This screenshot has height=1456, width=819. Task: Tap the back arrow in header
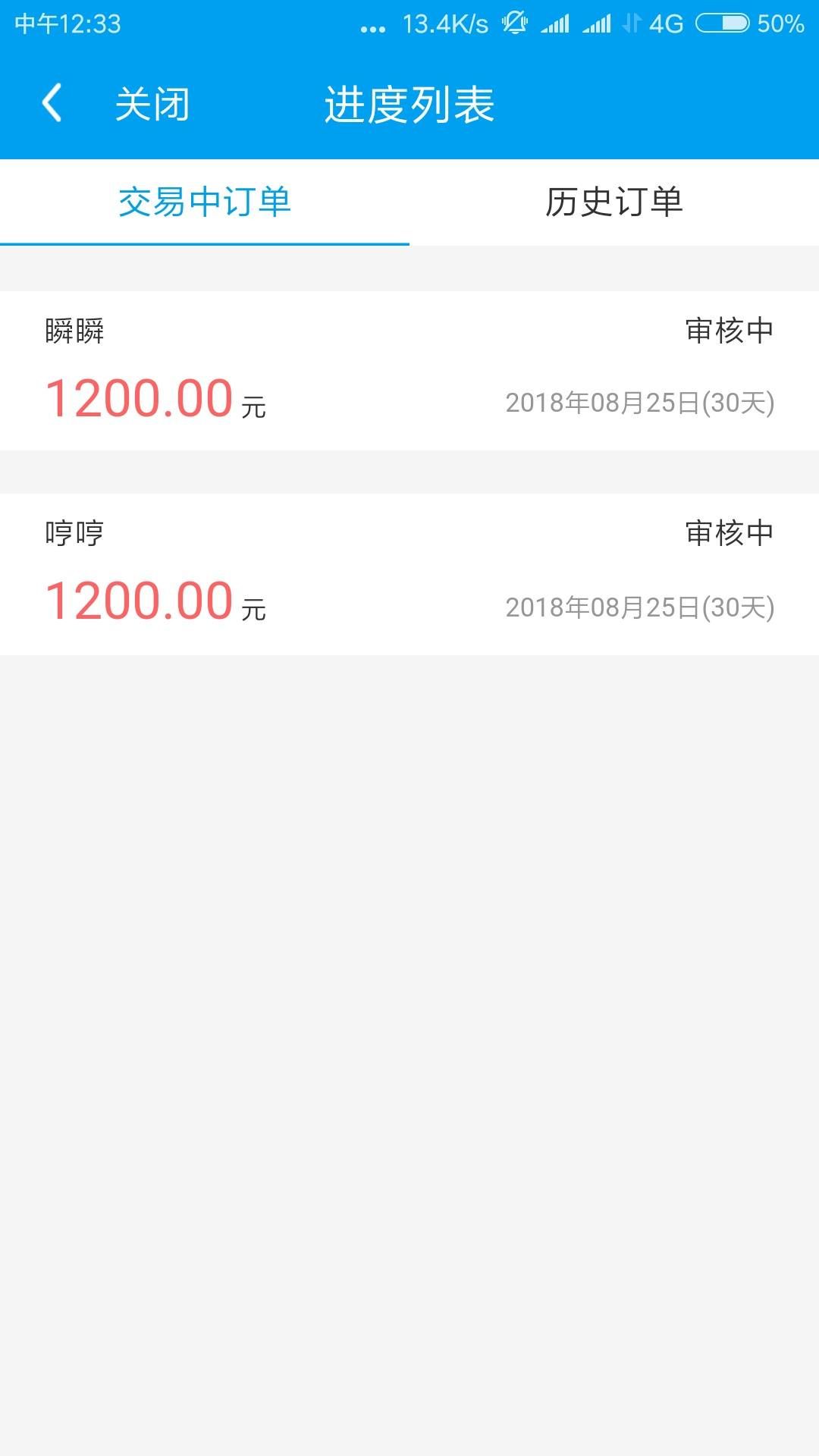pyautogui.click(x=52, y=104)
